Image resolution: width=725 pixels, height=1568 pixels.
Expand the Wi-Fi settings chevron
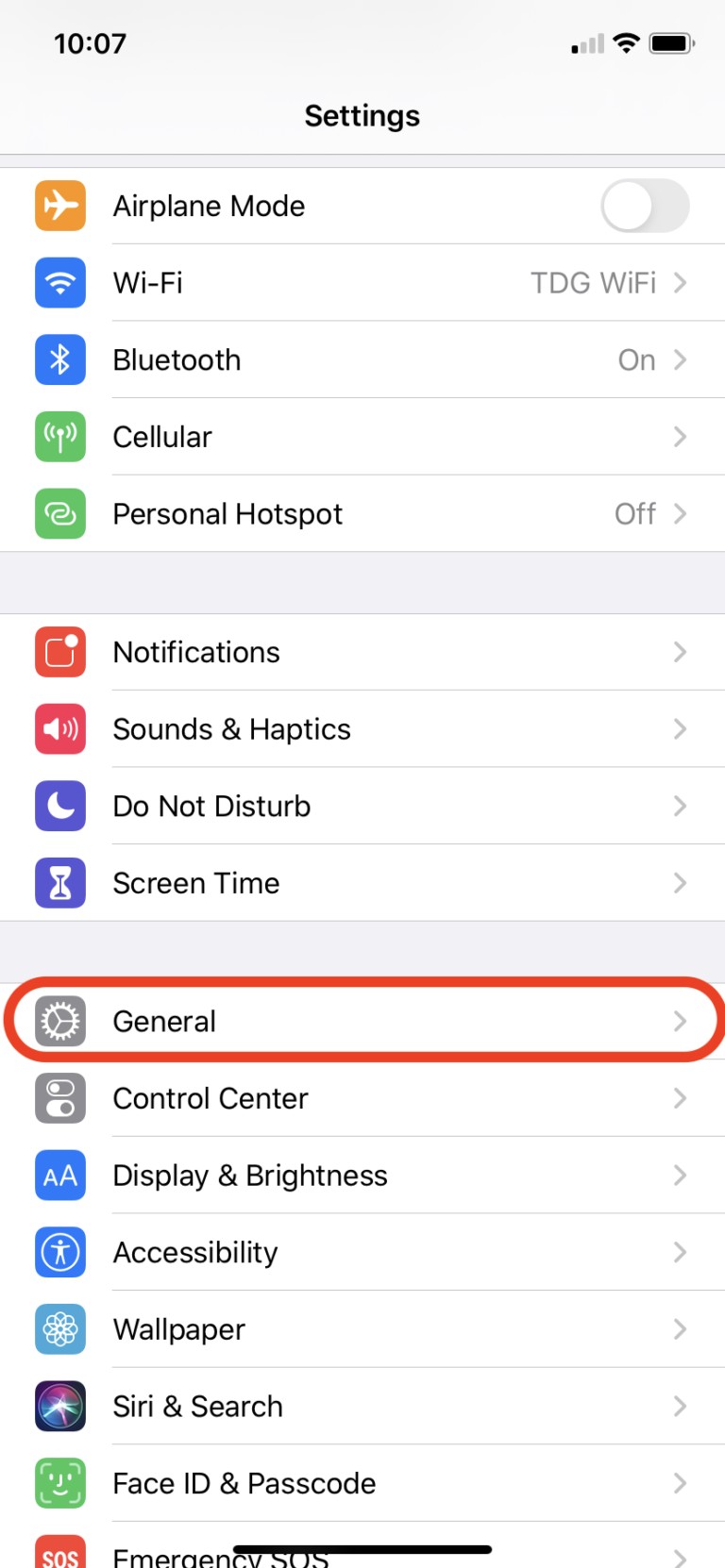point(681,283)
